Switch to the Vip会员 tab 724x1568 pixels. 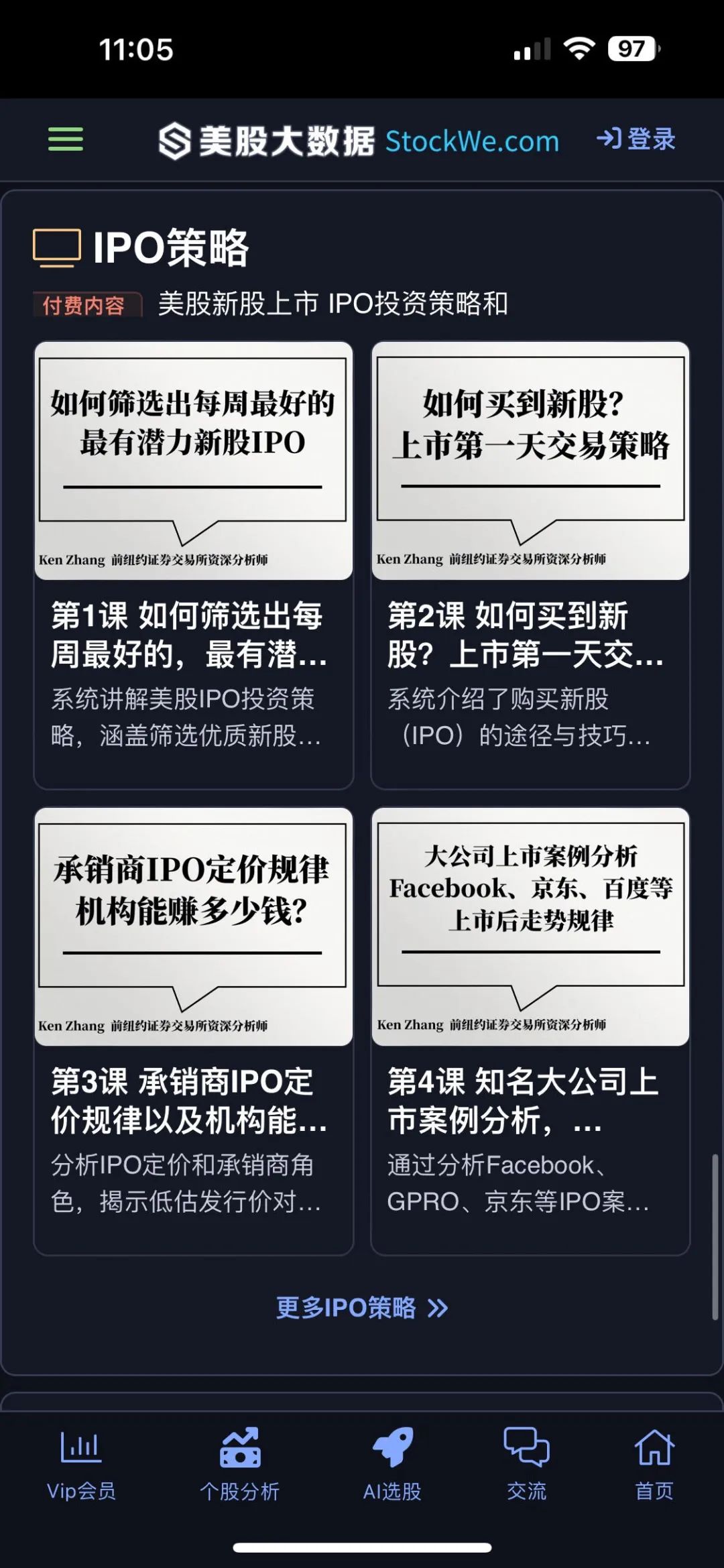click(x=81, y=1465)
